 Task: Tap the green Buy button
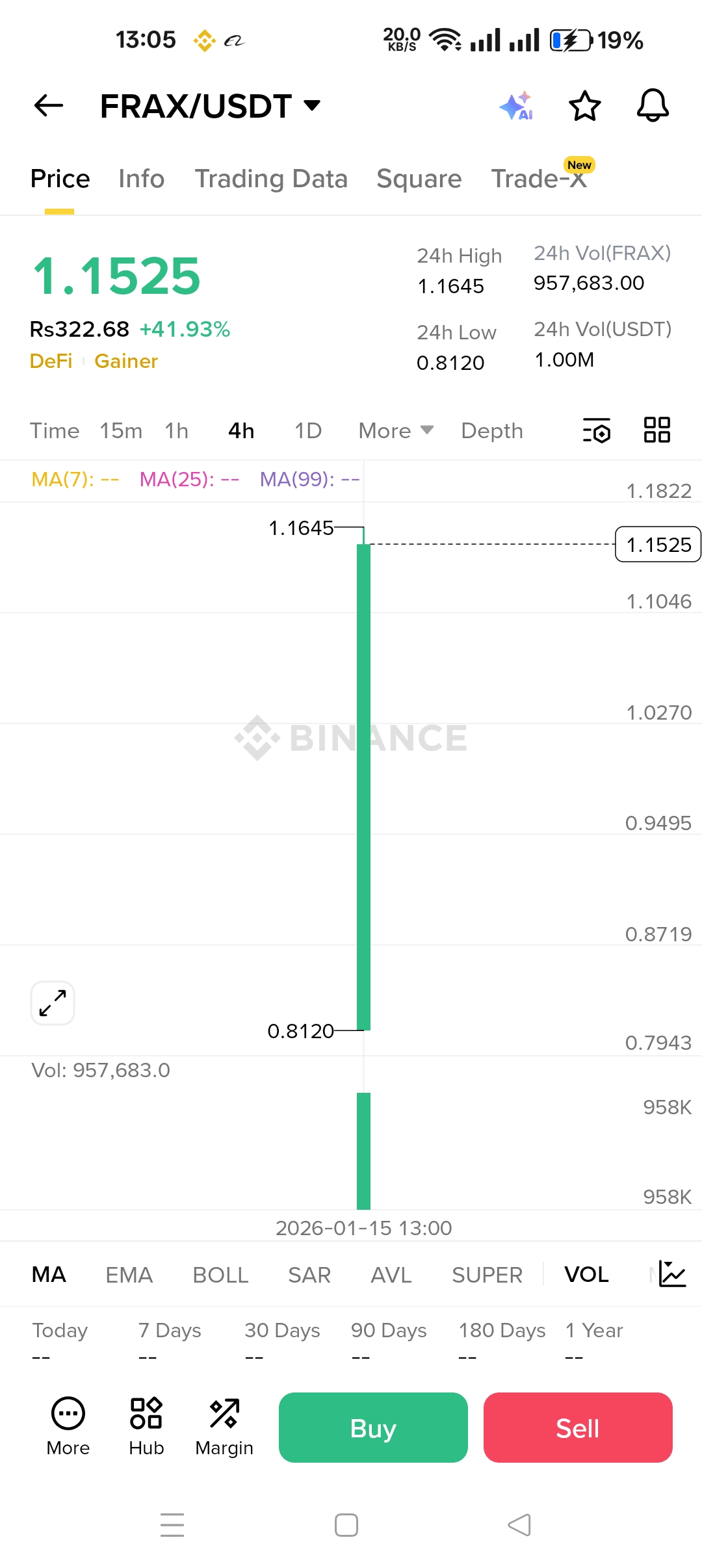click(373, 1428)
